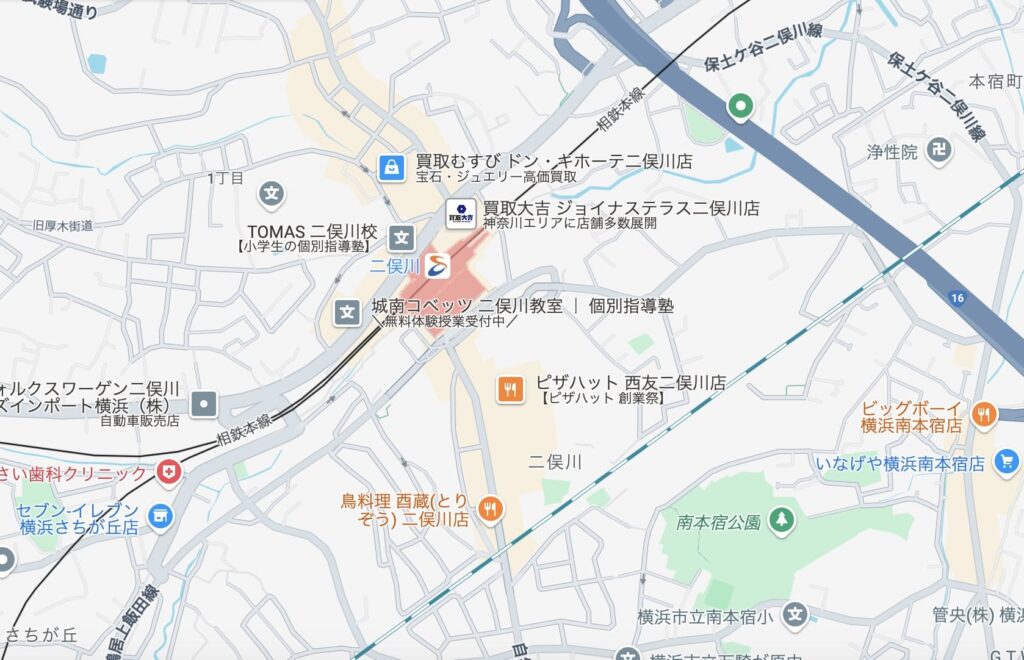Tap the 横浜市立南本宿小 school pin
Screen dimensions: 1024x660
pos(795,613)
